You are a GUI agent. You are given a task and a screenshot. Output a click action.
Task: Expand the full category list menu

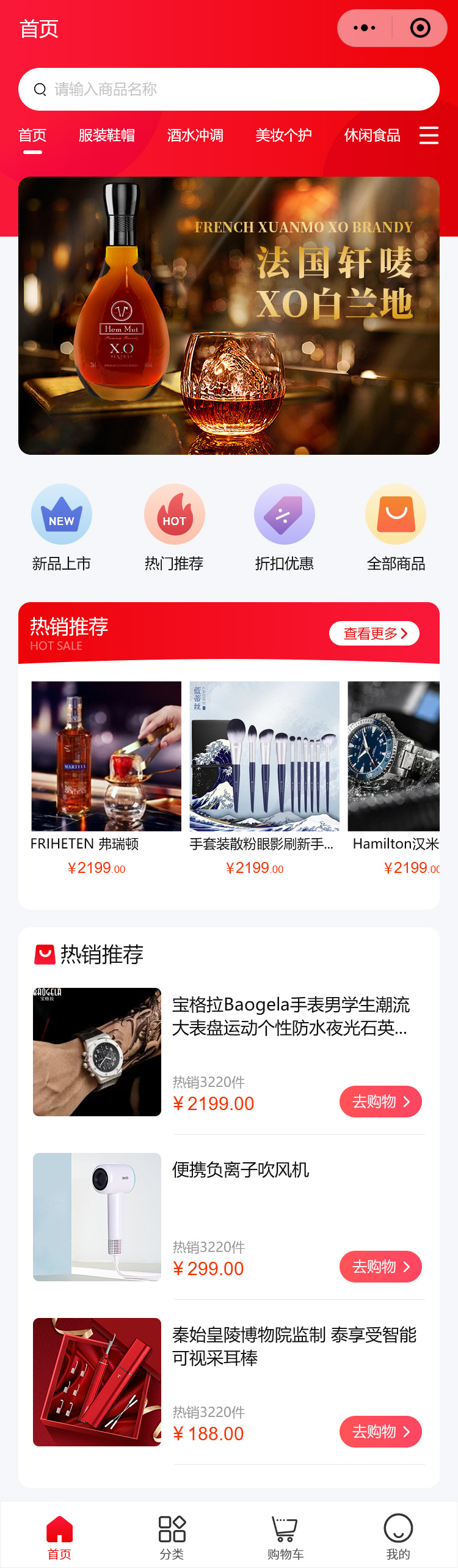pos(429,135)
